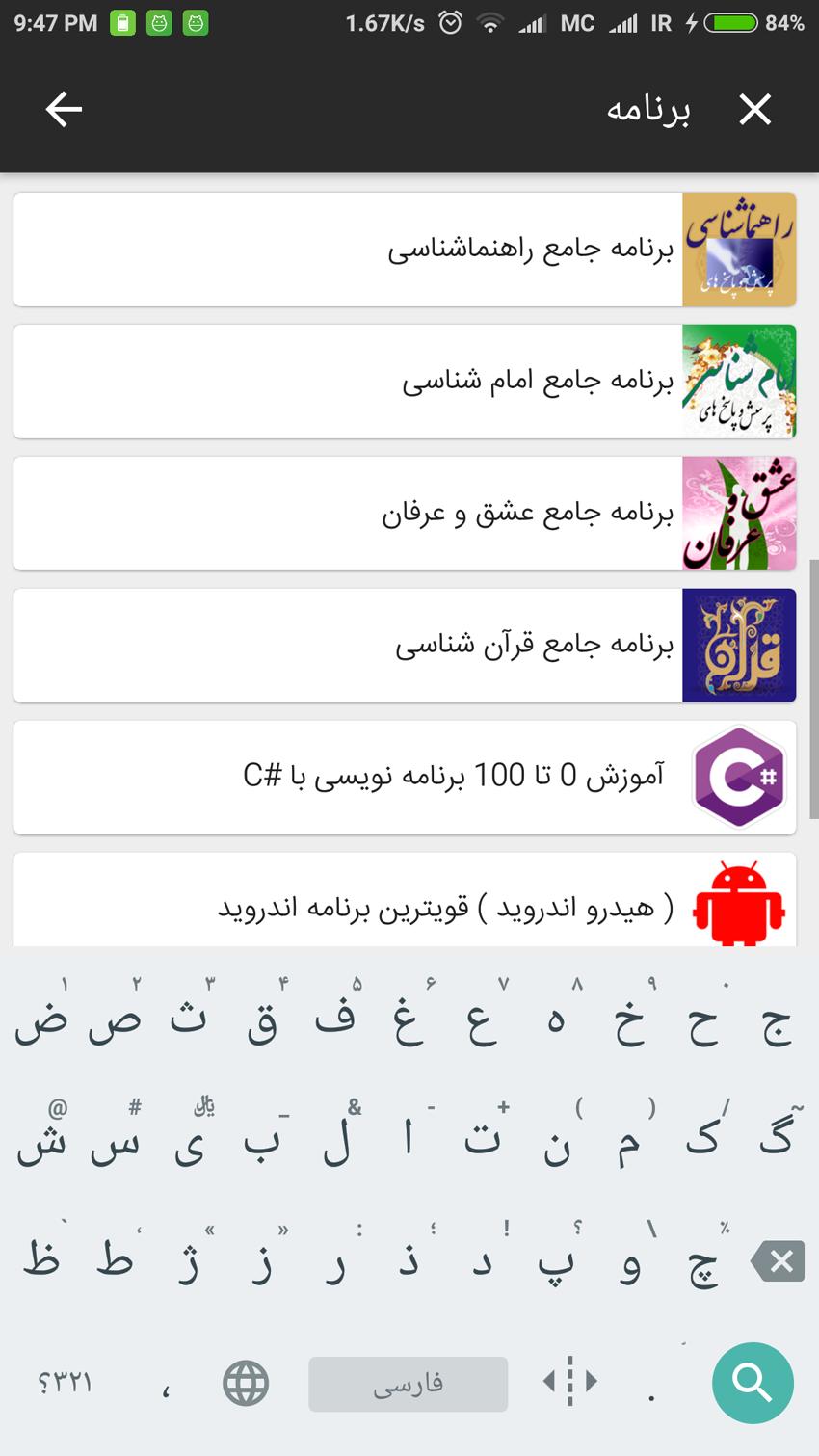Open برنامه جامع امام شناسی result
The width and height of the screenshot is (819, 1456).
[405, 382]
